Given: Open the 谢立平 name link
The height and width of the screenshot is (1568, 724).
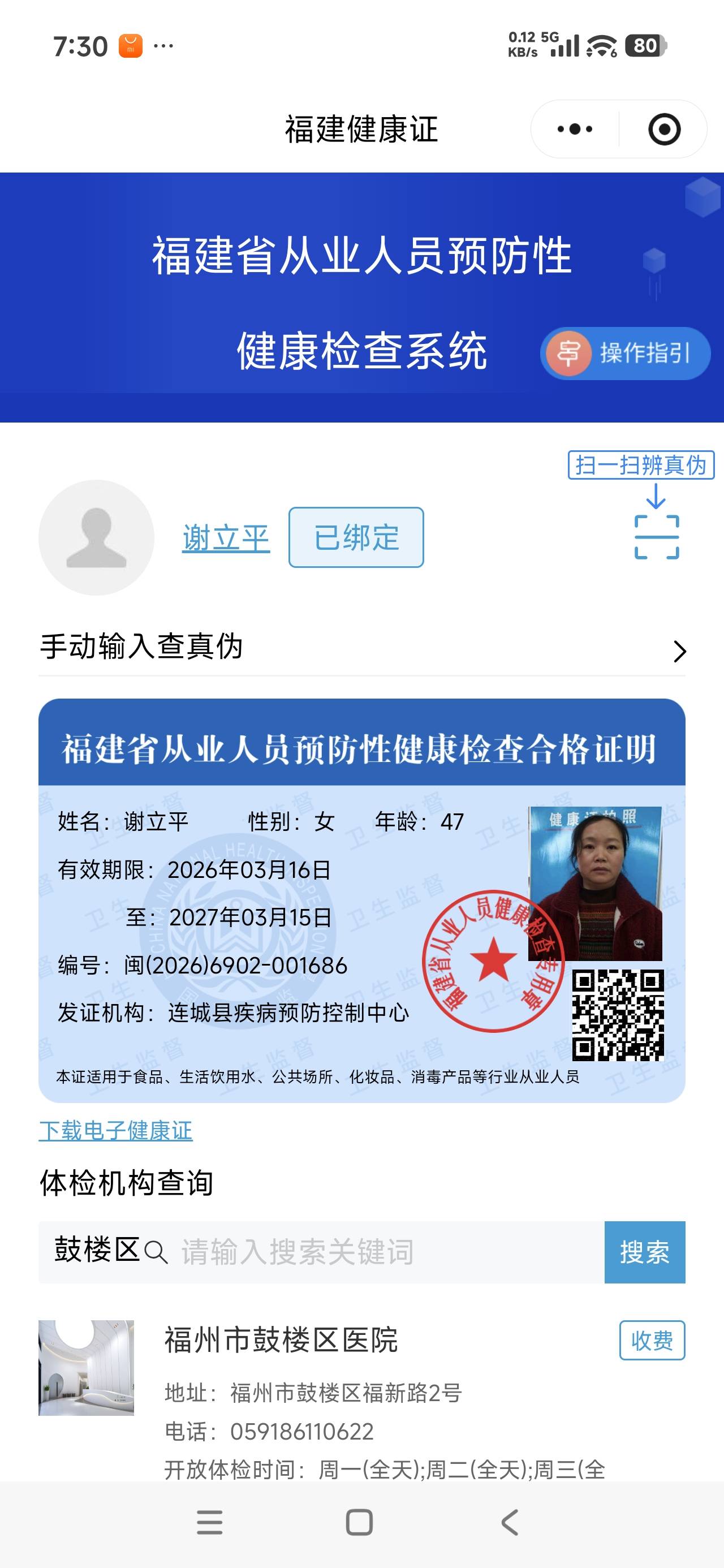Looking at the screenshot, I should (226, 538).
